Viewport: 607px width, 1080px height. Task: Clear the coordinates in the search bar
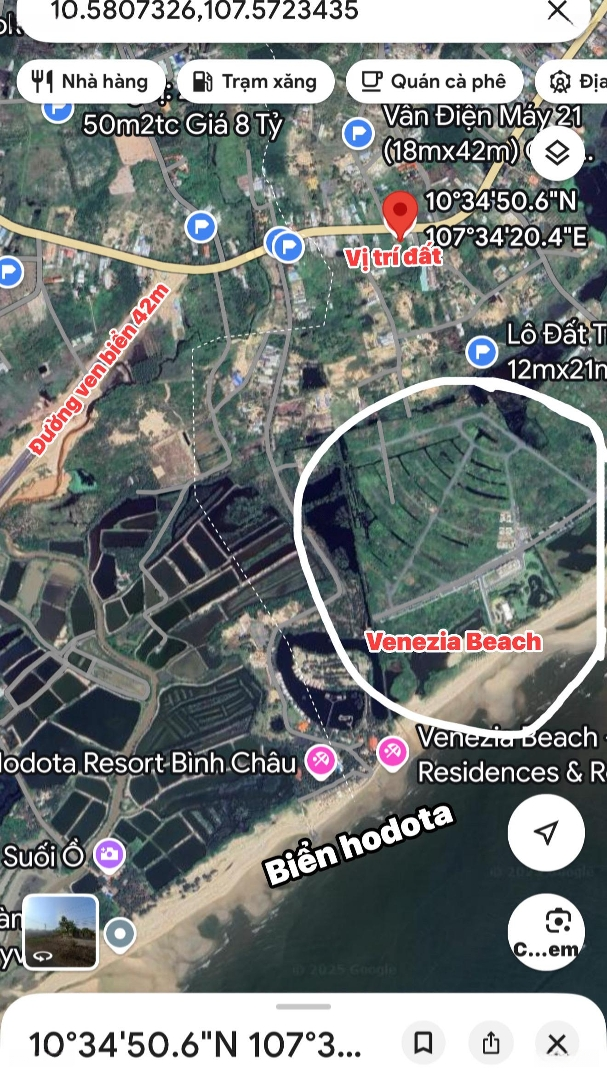click(559, 12)
